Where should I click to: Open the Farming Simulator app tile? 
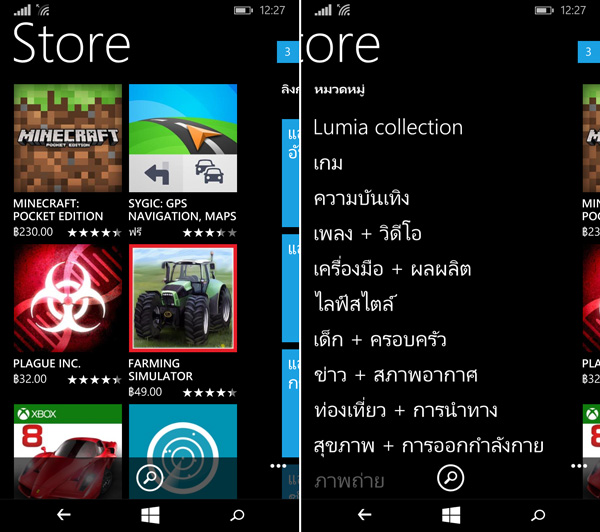coord(183,298)
